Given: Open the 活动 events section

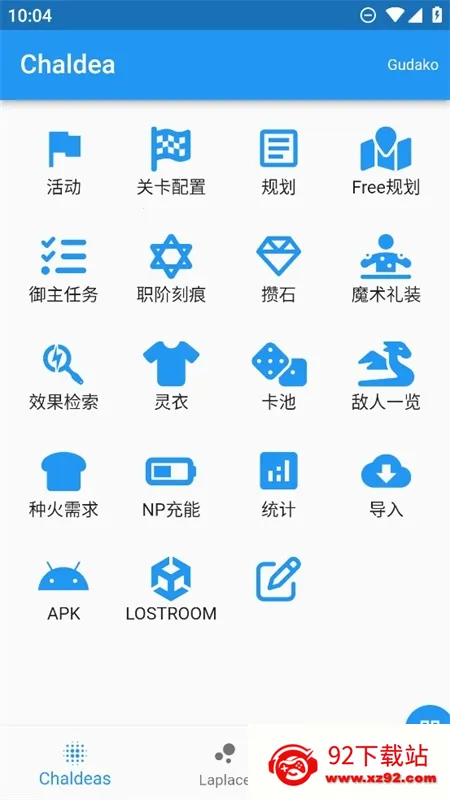Looking at the screenshot, I should [x=64, y=162].
